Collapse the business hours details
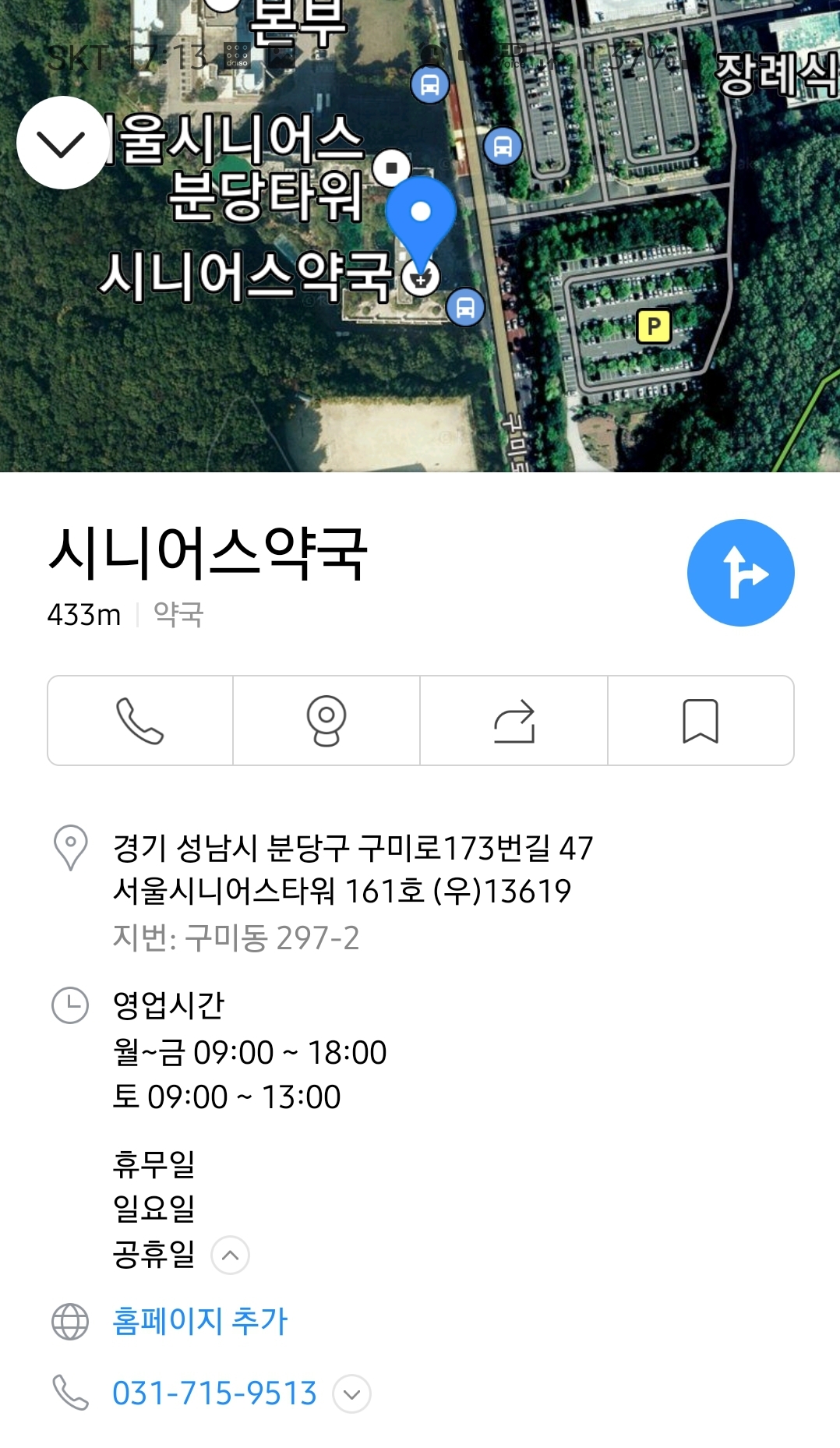This screenshot has height=1448, width=840. coord(230,1255)
